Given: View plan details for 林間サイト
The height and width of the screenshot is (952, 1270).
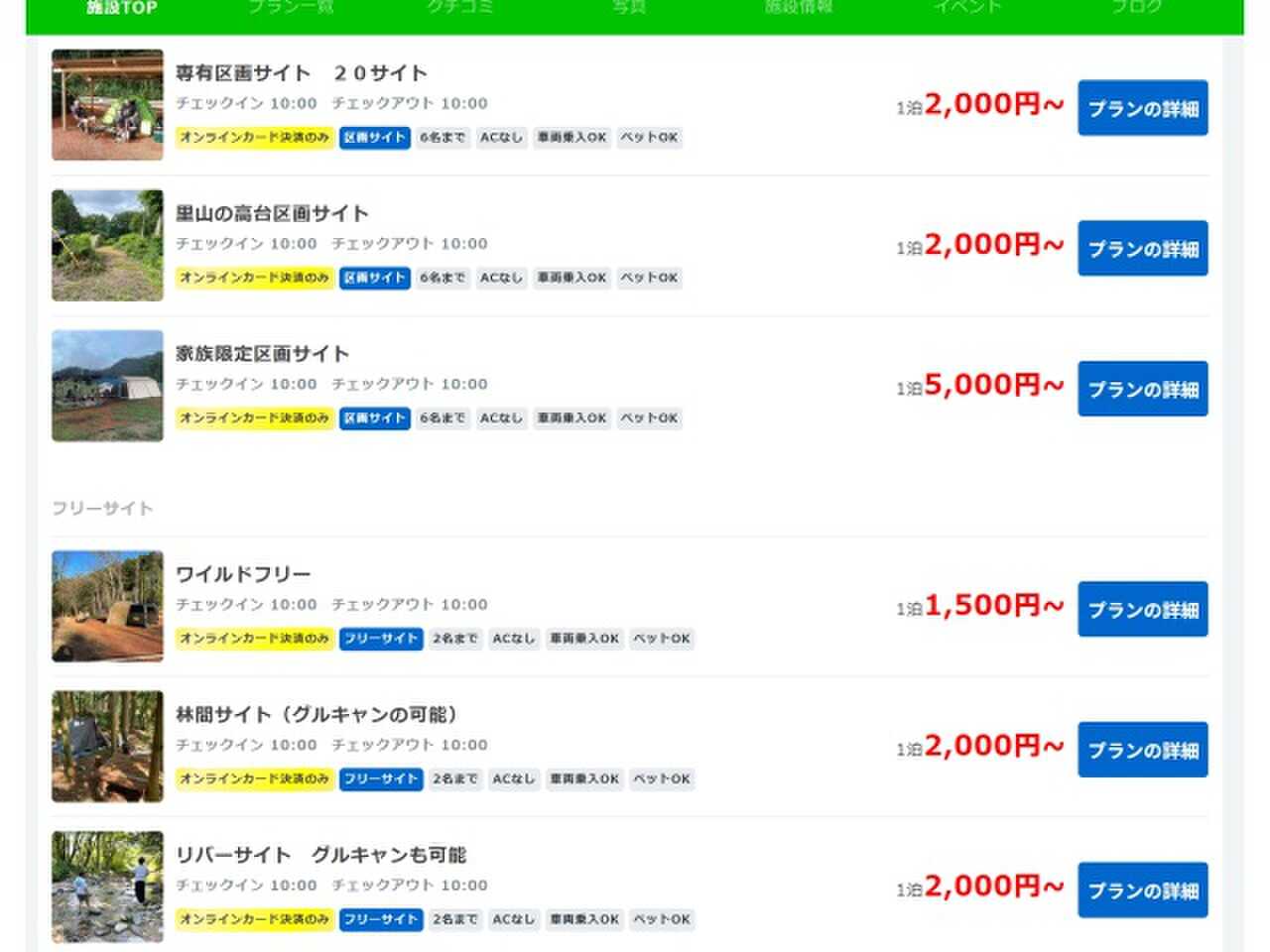Looking at the screenshot, I should click(1142, 750).
